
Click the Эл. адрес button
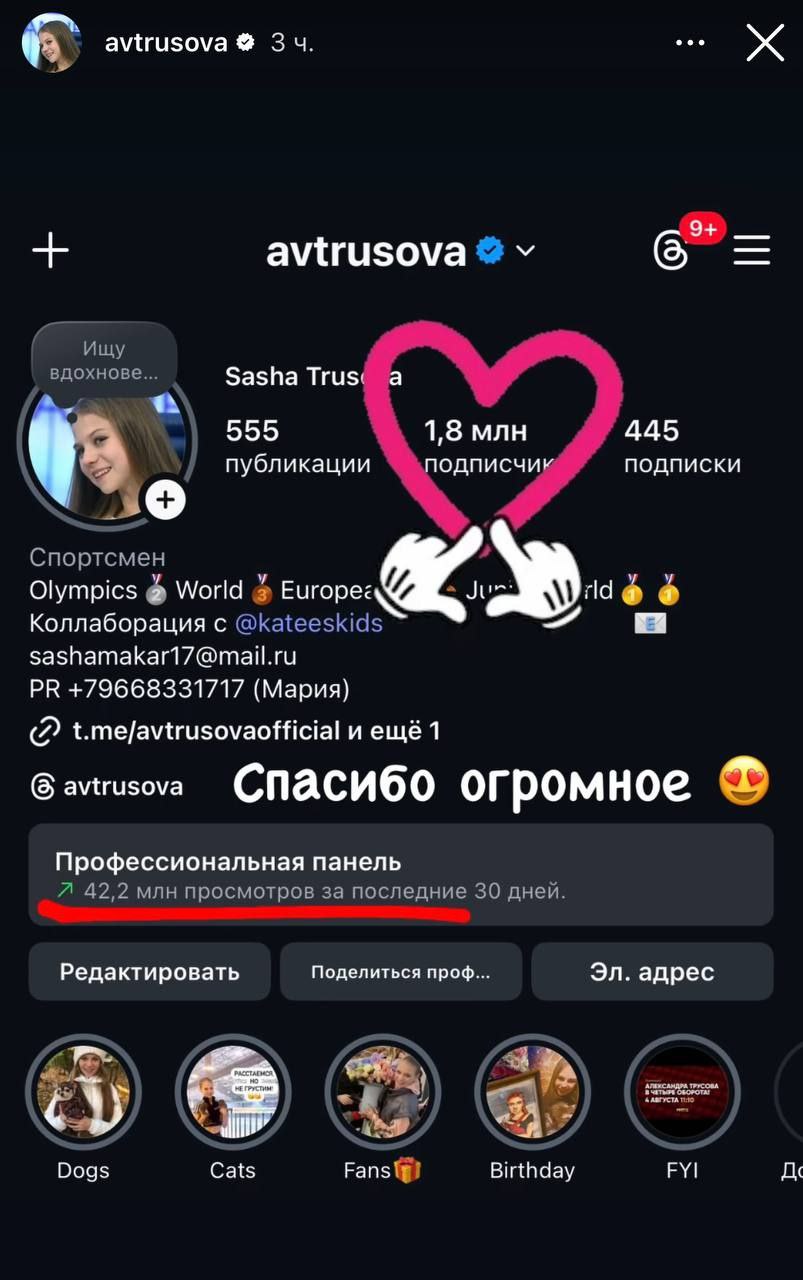[x=652, y=970]
